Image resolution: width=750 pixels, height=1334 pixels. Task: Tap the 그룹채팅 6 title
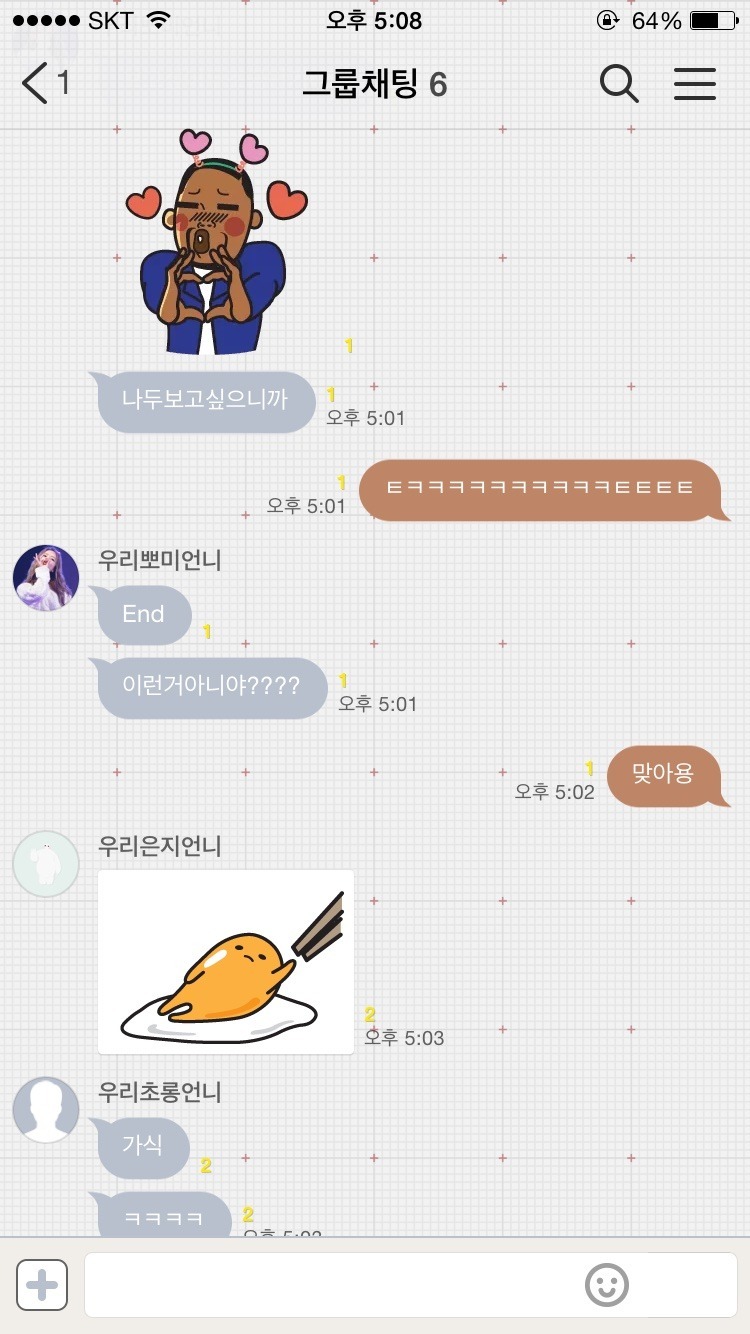coord(375,84)
